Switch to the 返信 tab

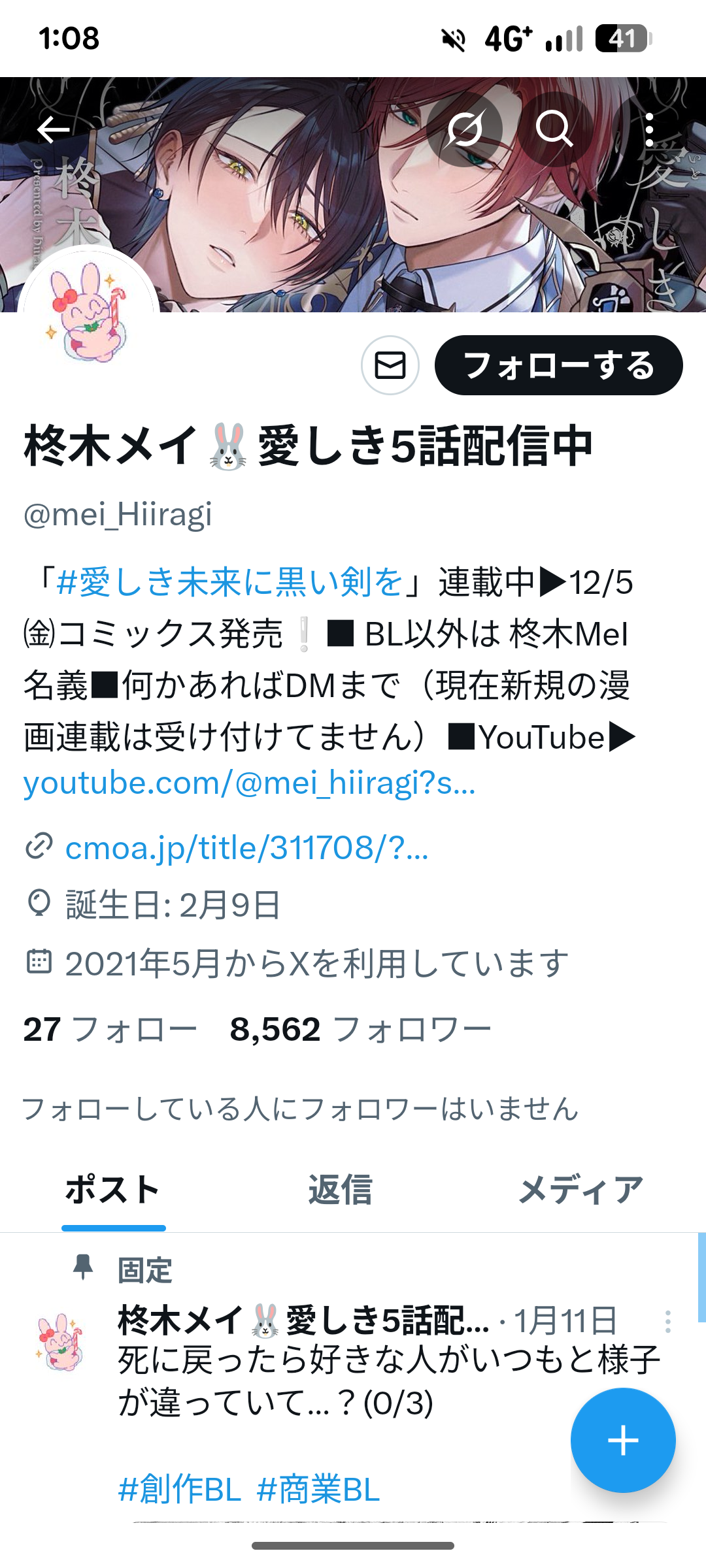coord(341,1190)
